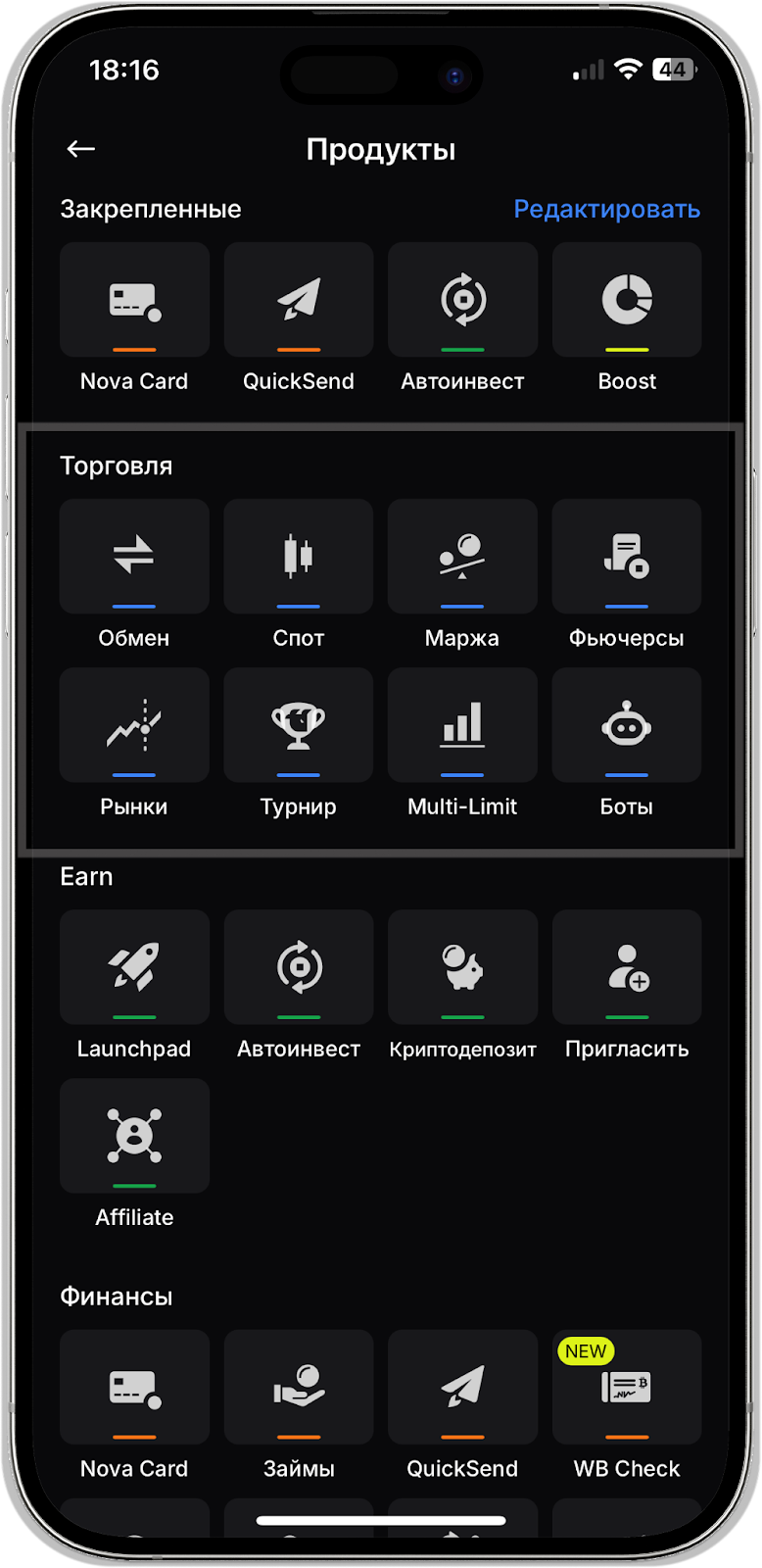Open the Турнир tile
Screen dimensions: 762x1568
click(x=299, y=725)
